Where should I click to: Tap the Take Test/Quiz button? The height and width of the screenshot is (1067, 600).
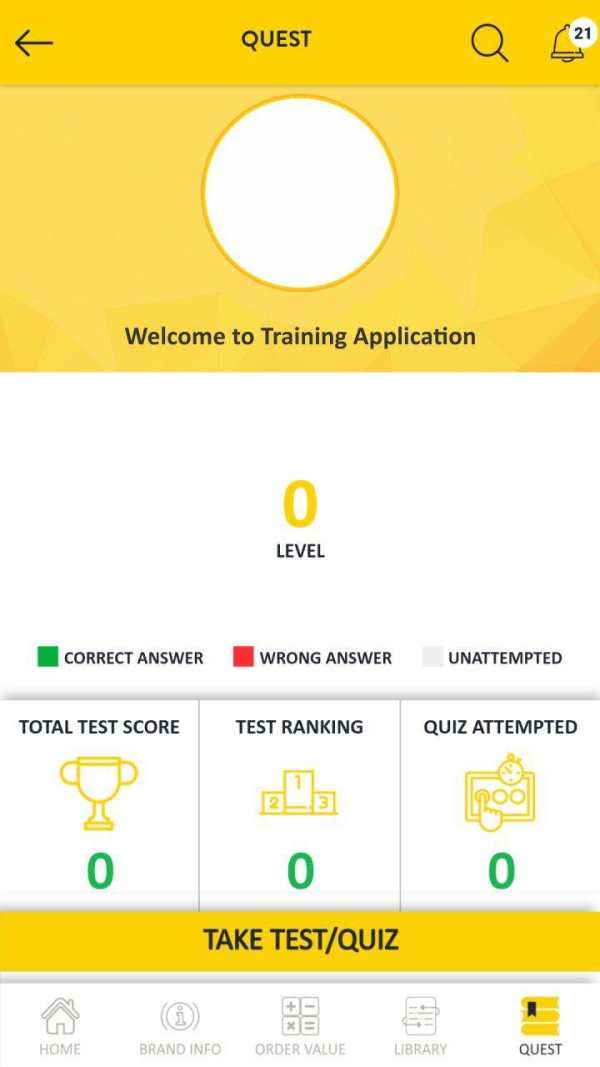300,941
